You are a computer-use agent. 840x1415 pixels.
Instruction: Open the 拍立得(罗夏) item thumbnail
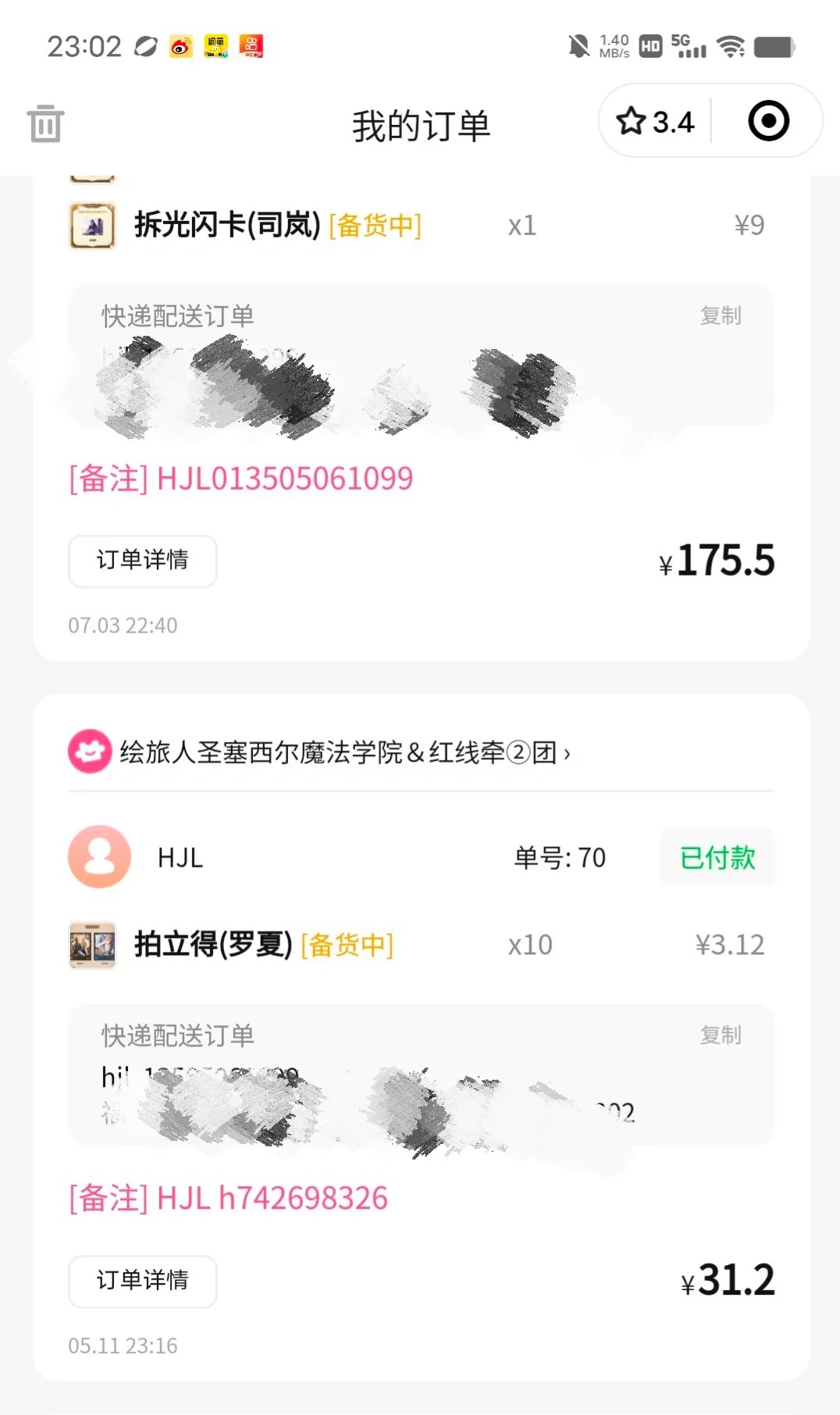[93, 945]
